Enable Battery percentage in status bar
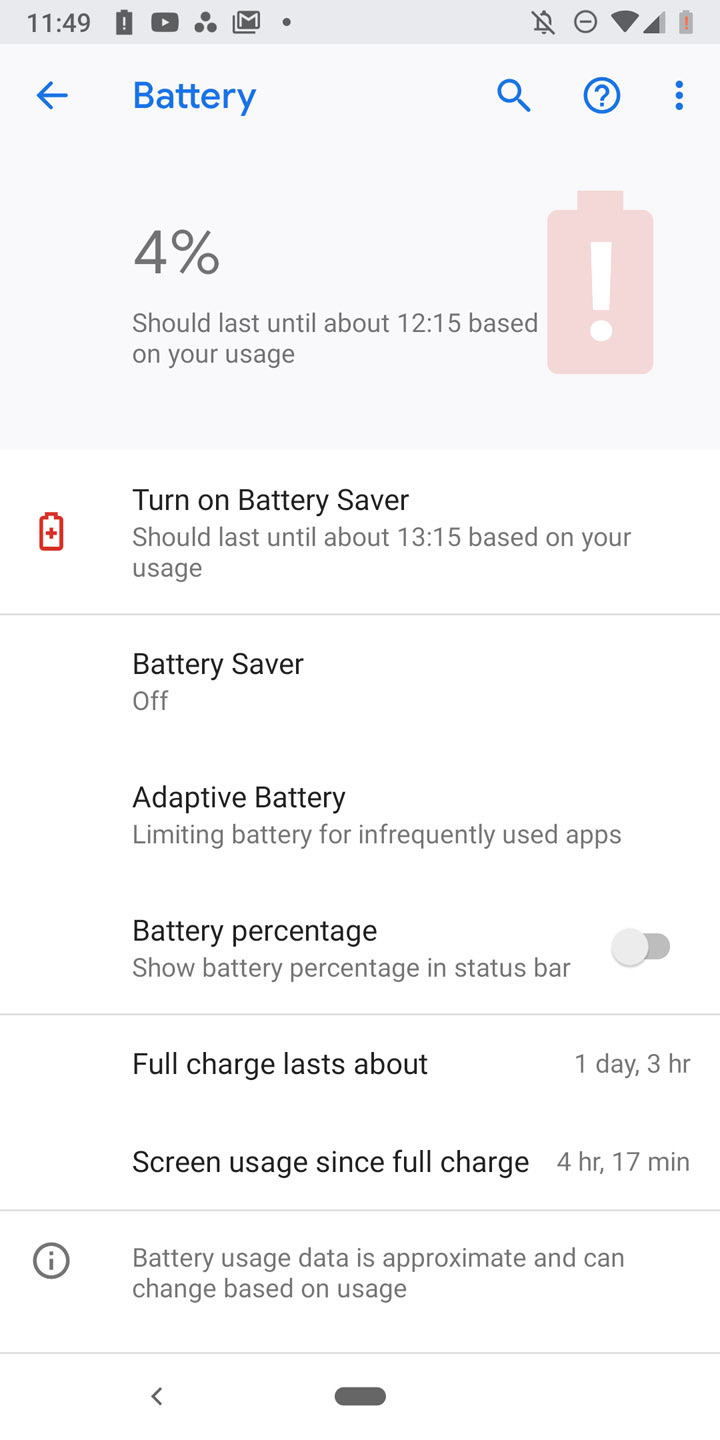The width and height of the screenshot is (720, 1440). pos(643,947)
